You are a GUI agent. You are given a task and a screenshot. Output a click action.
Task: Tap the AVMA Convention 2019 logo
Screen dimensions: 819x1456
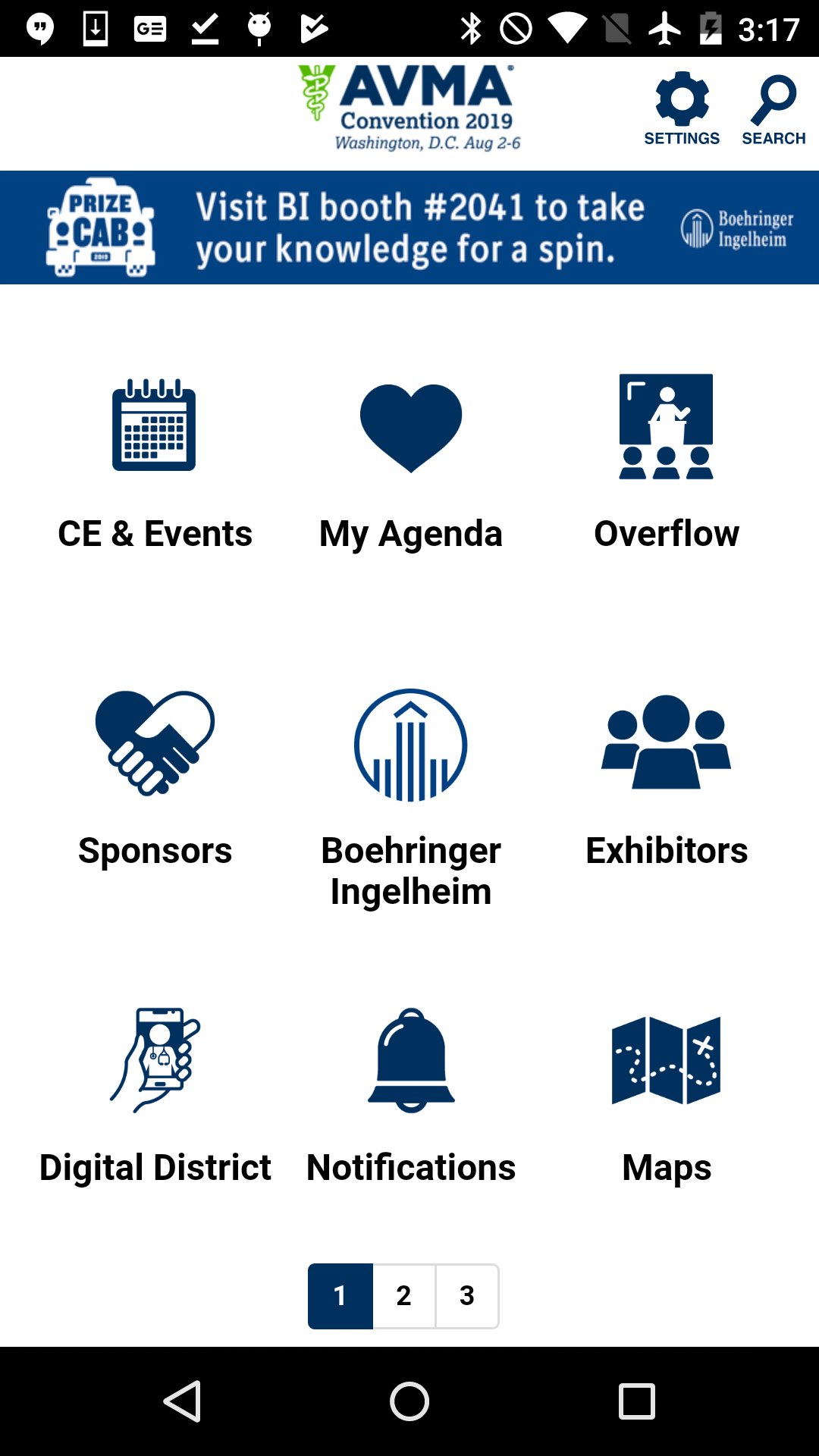click(x=409, y=106)
